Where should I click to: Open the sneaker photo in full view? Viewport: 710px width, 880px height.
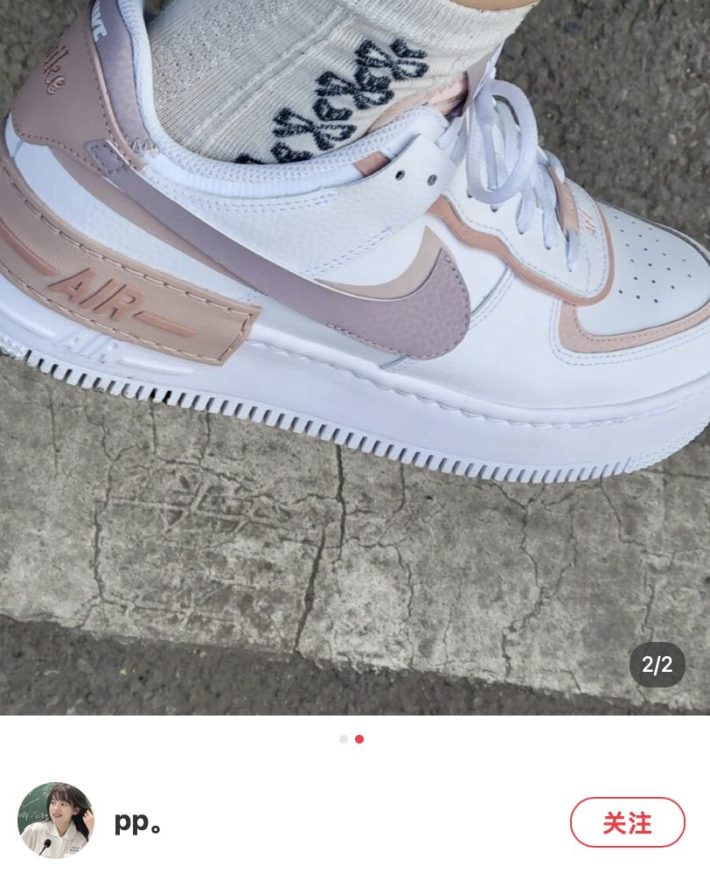pos(355,355)
